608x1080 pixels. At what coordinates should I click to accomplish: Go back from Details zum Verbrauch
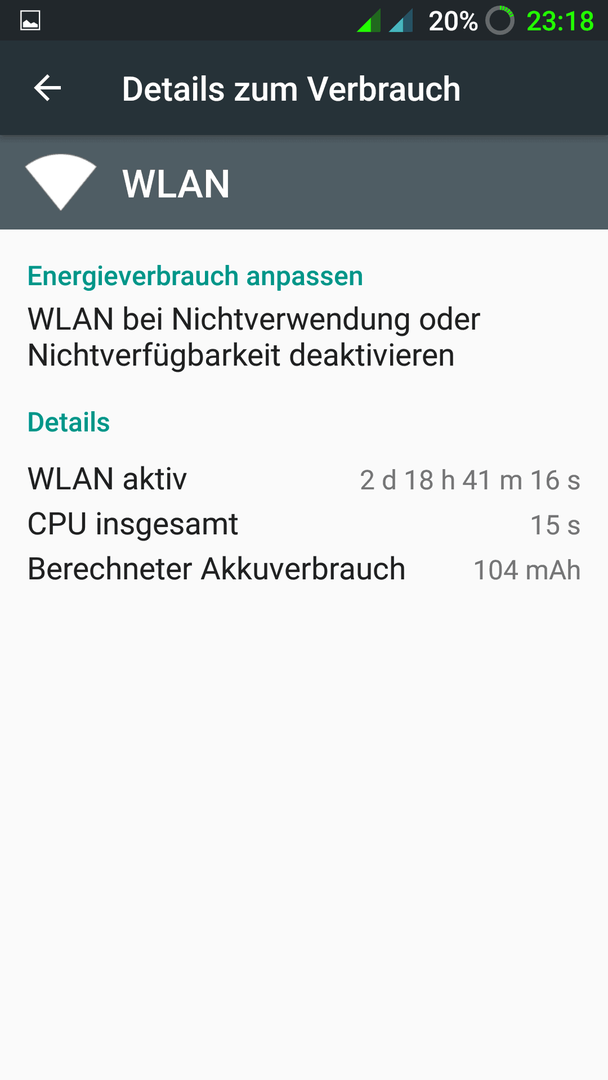point(48,88)
